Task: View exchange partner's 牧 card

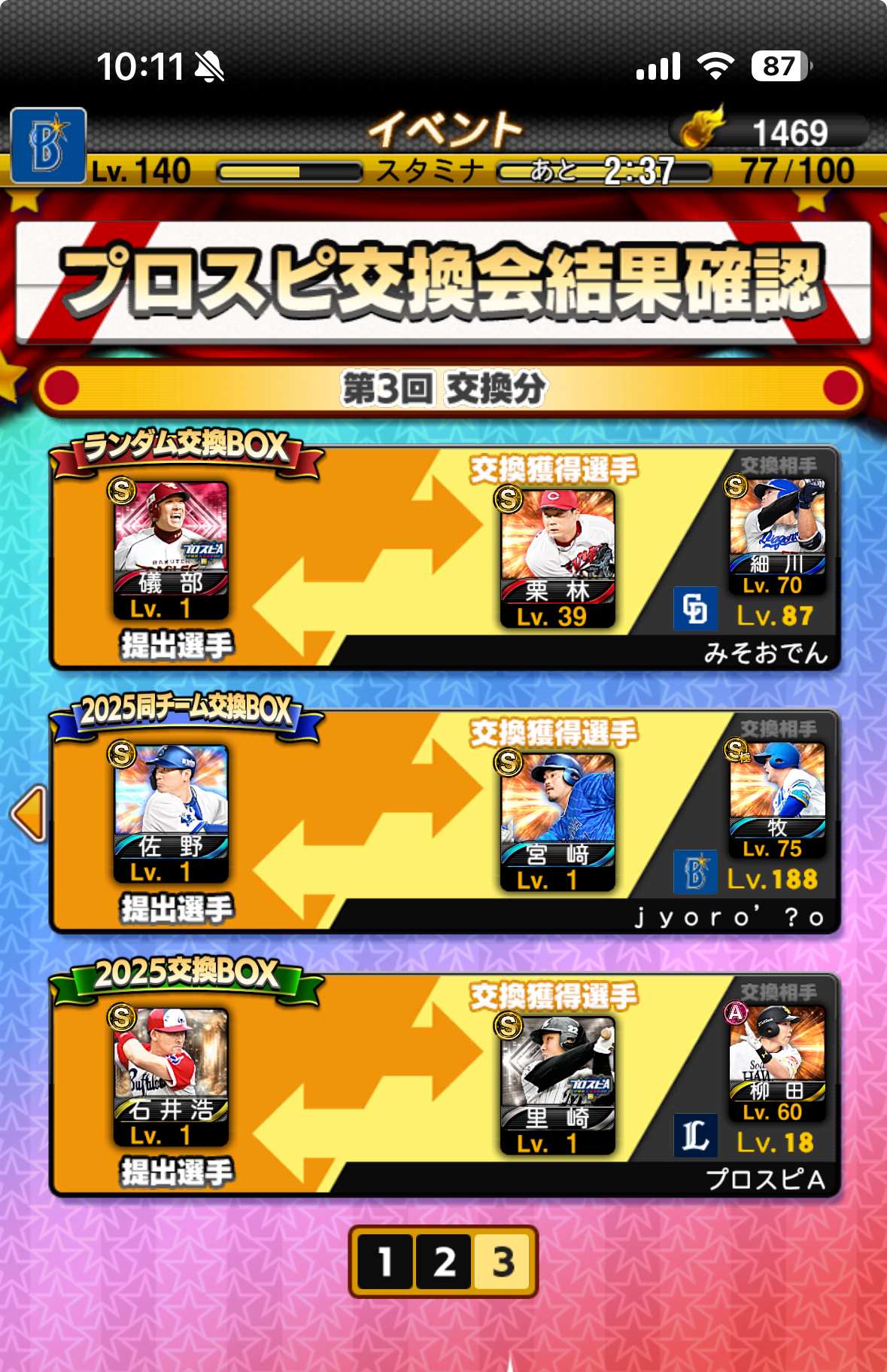Action: [777, 799]
